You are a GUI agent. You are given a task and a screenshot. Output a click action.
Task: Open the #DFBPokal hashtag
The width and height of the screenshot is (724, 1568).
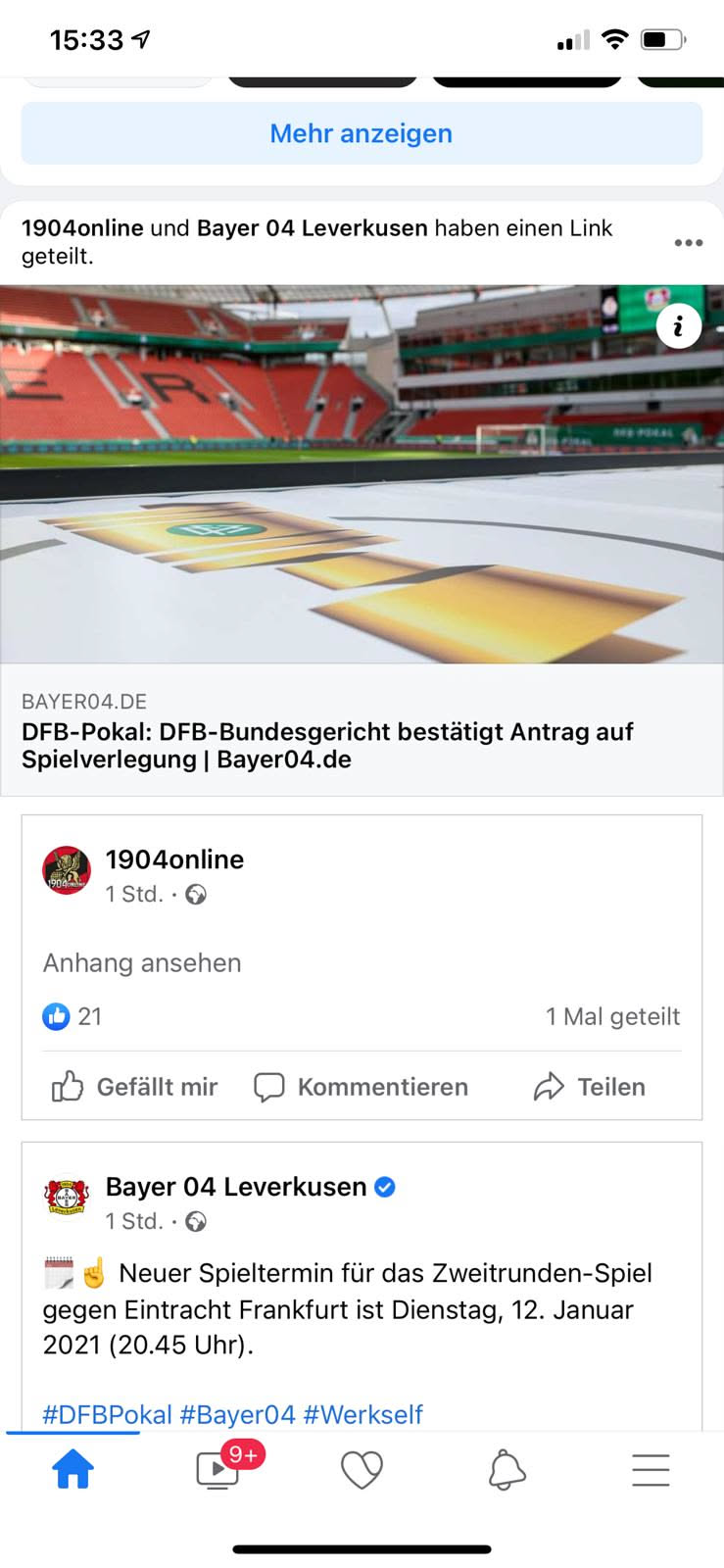point(107,1414)
